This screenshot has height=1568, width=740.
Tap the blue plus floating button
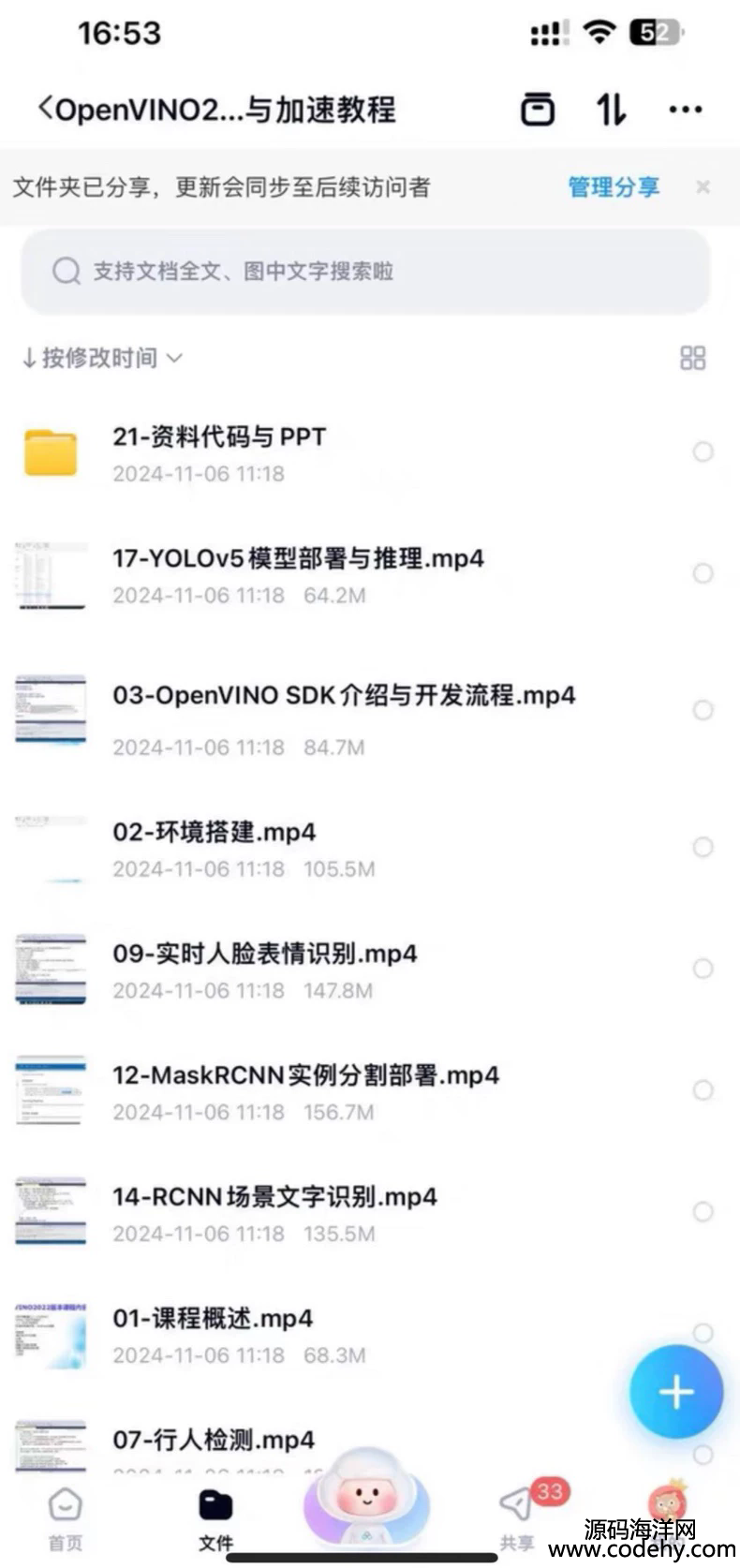tap(675, 1391)
